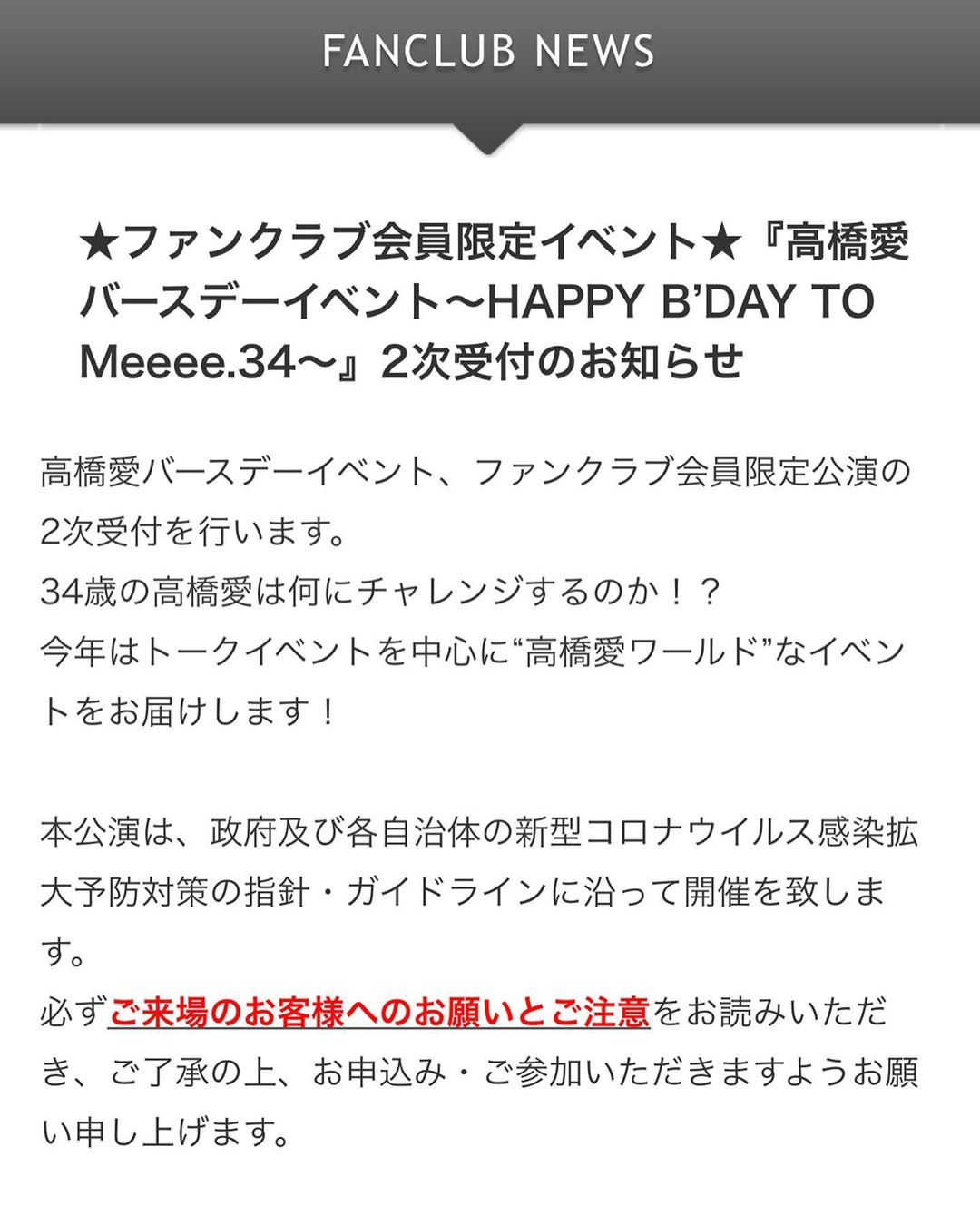Open the red ご来場のお客様へのお願いとご注意 link
The image size is (980, 1225).
click(x=379, y=1013)
